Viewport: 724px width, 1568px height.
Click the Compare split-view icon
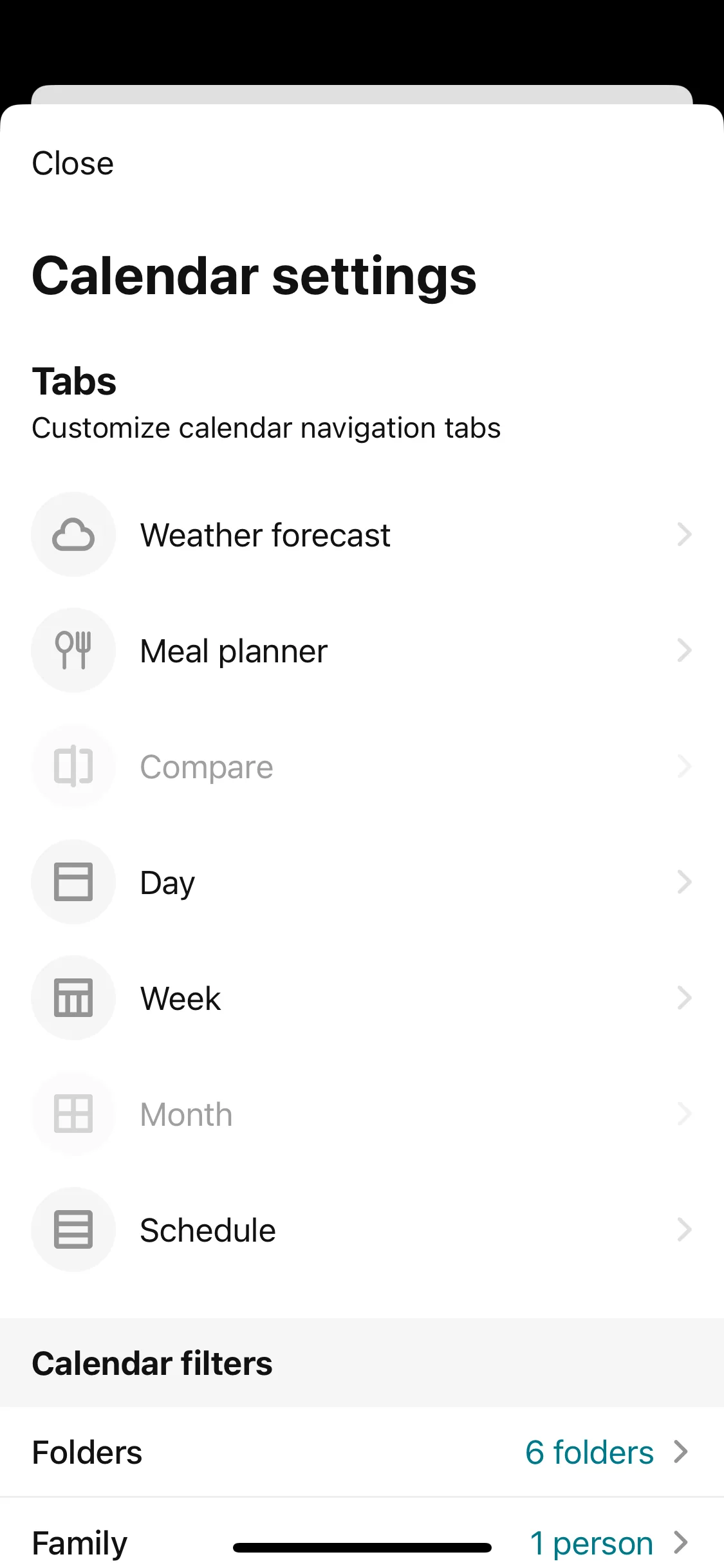click(73, 766)
